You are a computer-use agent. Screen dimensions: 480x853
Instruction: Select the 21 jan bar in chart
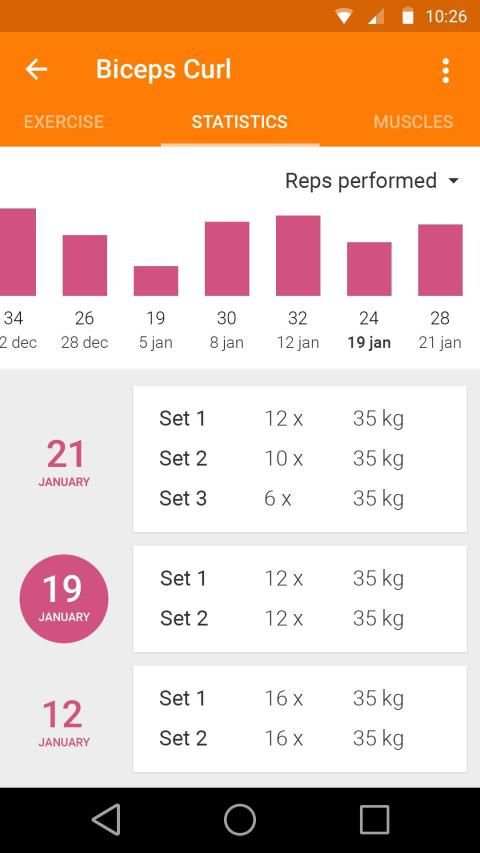point(440,260)
